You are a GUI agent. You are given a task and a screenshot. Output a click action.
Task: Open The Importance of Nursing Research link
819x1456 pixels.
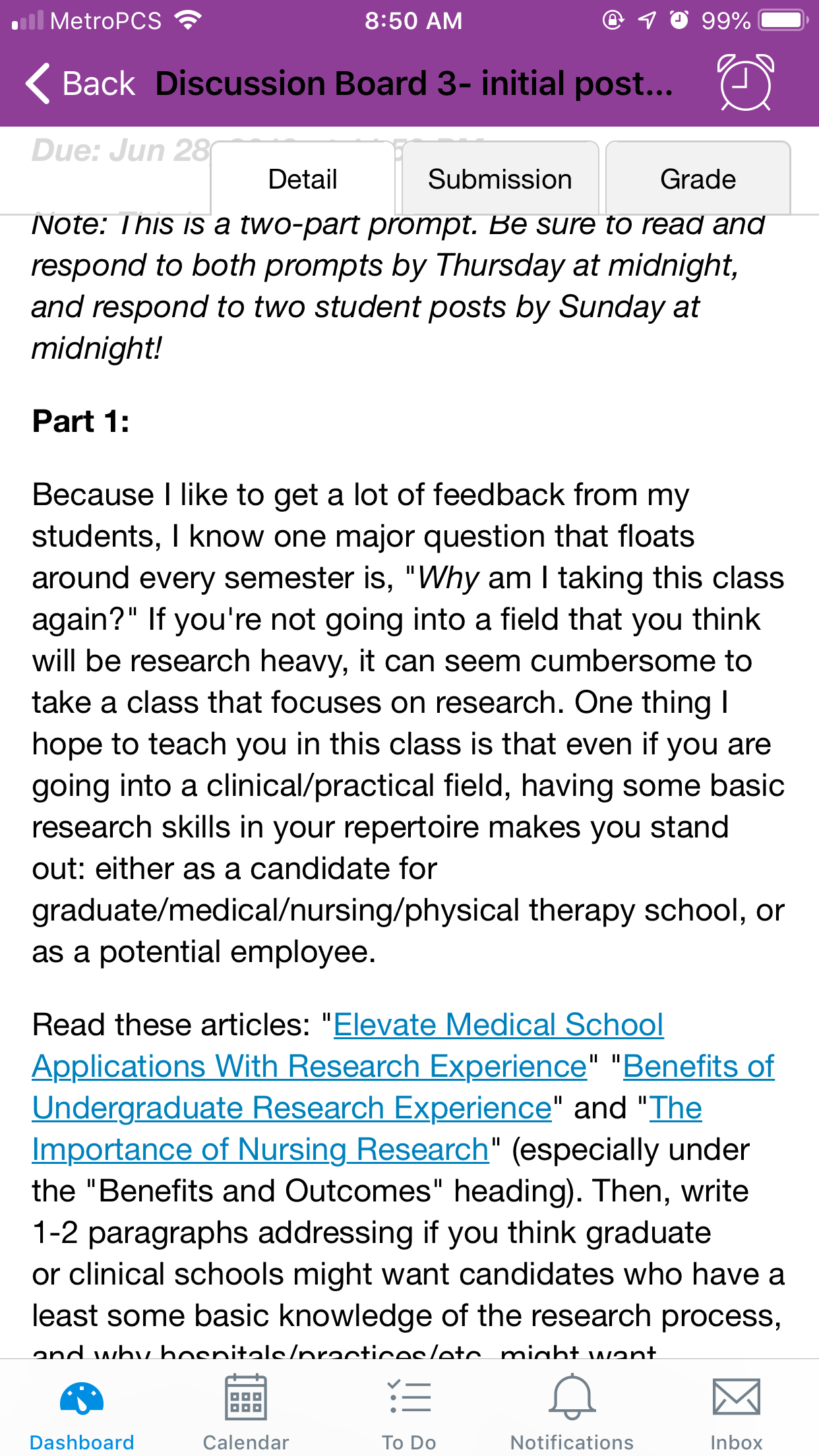pos(367,1129)
